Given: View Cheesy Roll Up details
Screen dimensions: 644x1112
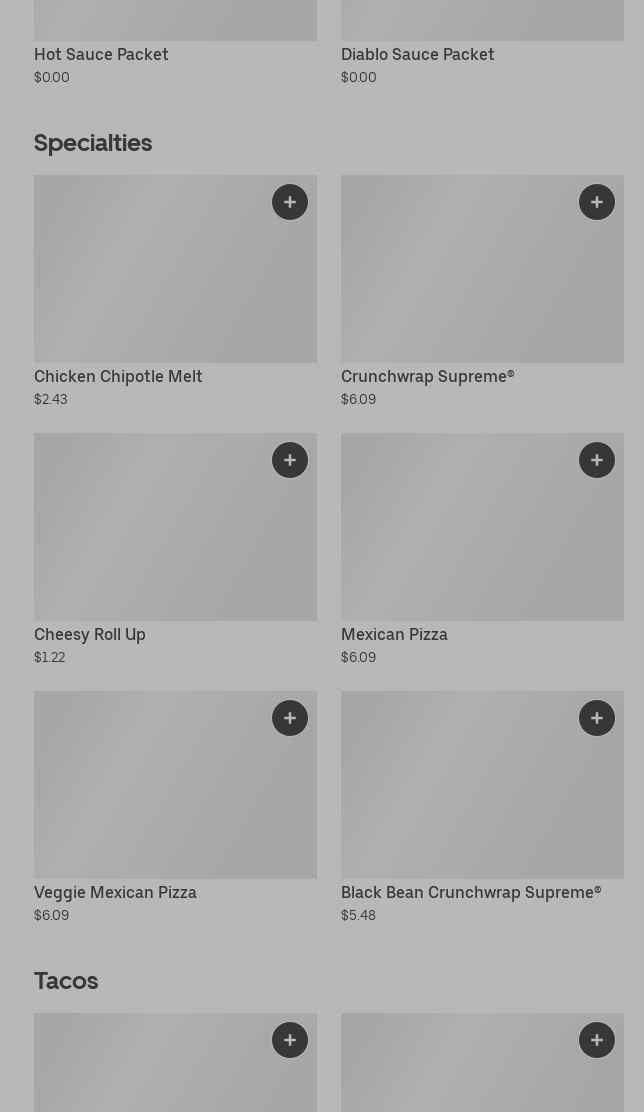Looking at the screenshot, I should click(175, 540).
